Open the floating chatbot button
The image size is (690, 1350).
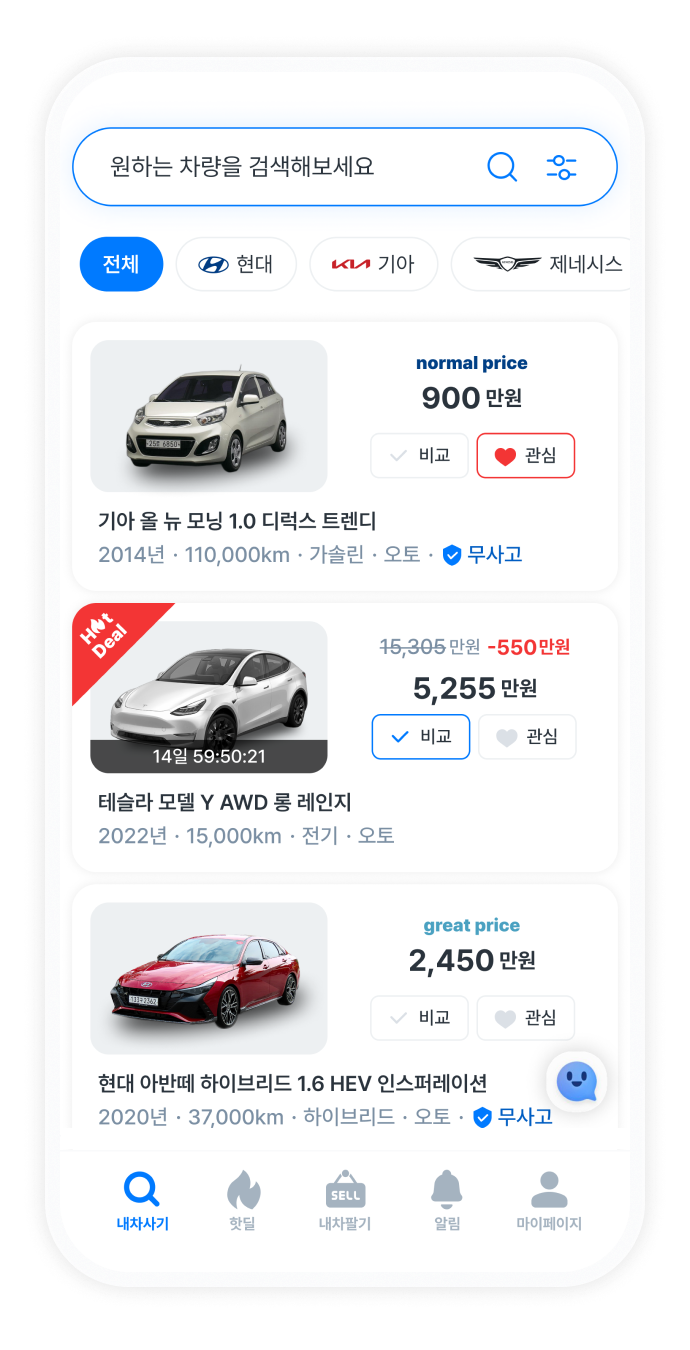(x=577, y=1082)
